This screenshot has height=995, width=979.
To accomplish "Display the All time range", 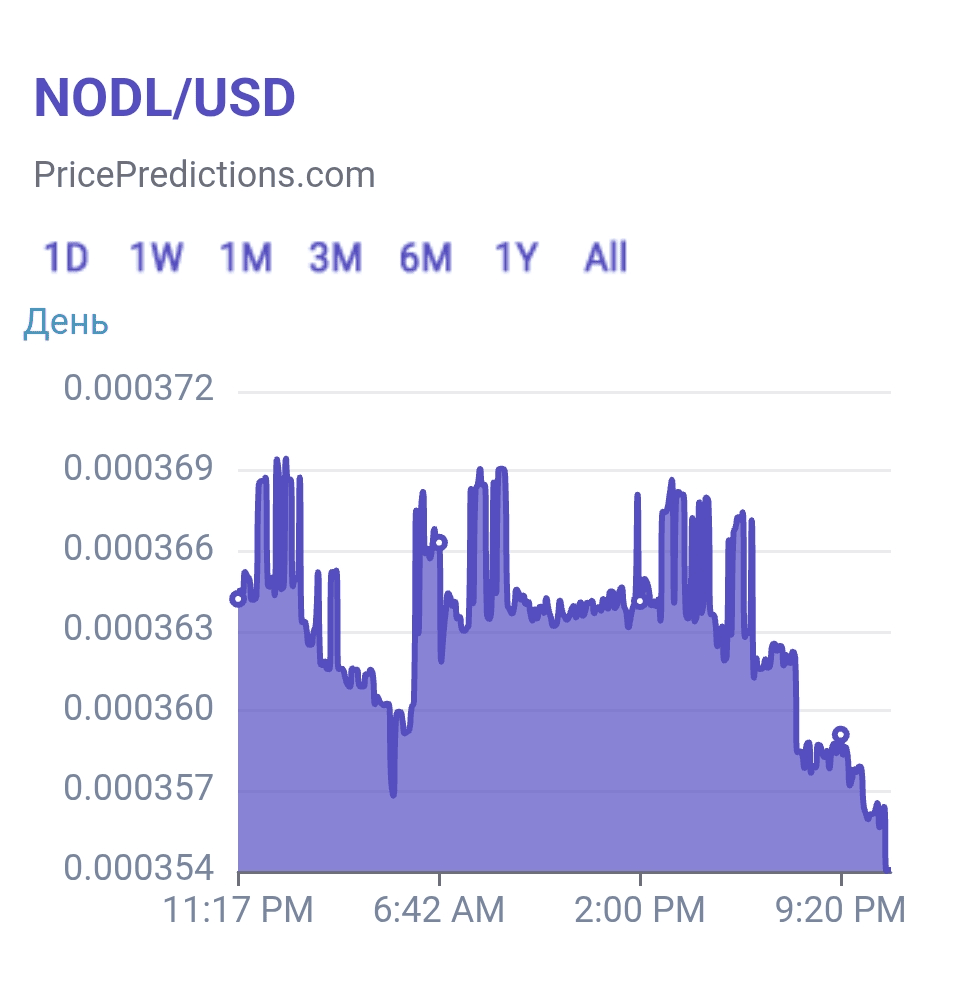I will pos(606,258).
